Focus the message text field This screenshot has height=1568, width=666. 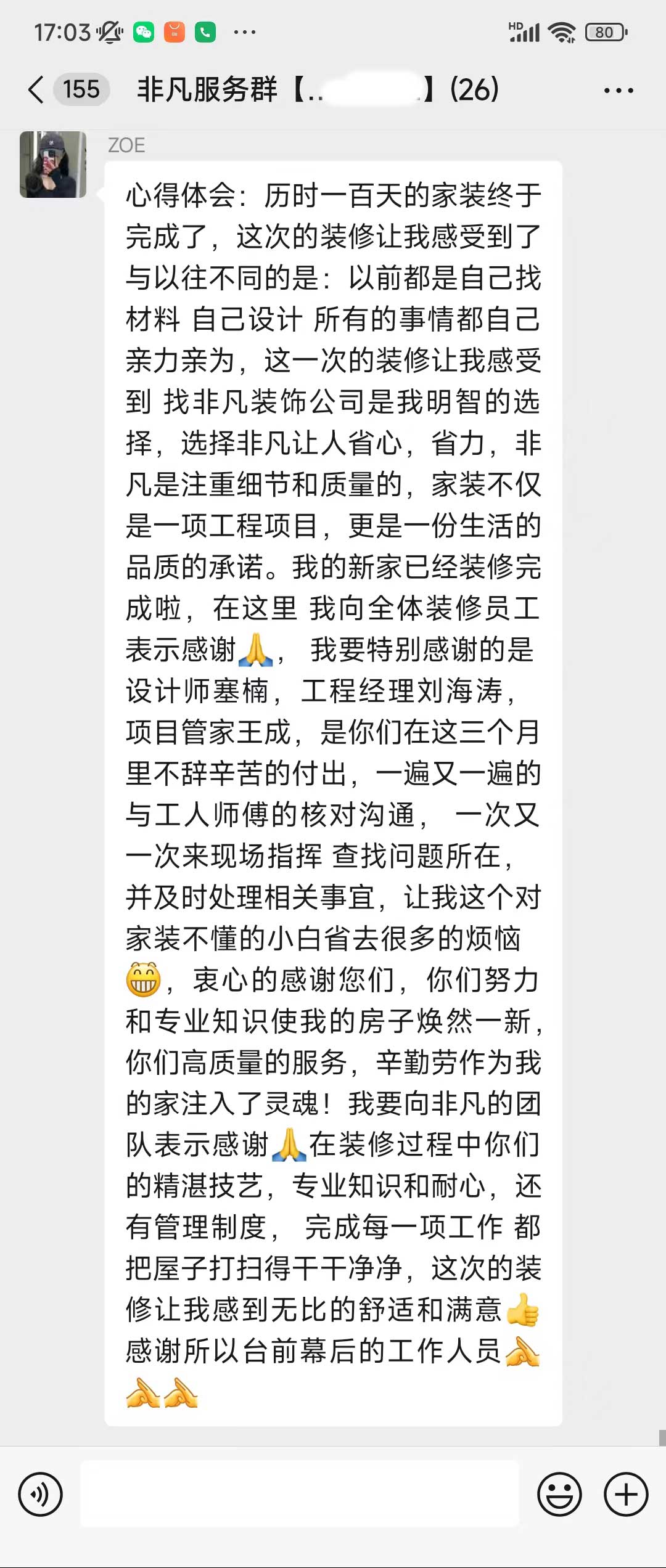coord(300,1495)
